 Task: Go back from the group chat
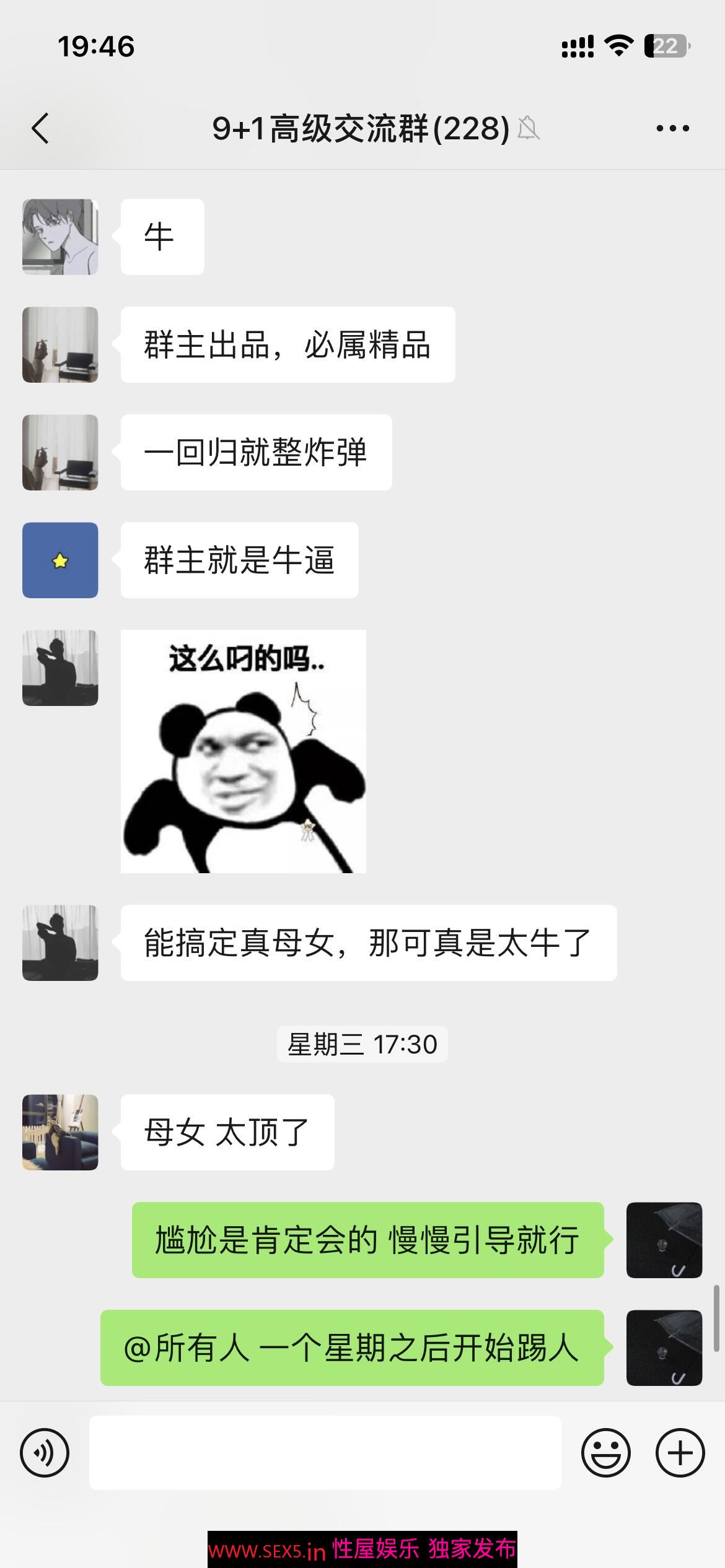pyautogui.click(x=40, y=129)
